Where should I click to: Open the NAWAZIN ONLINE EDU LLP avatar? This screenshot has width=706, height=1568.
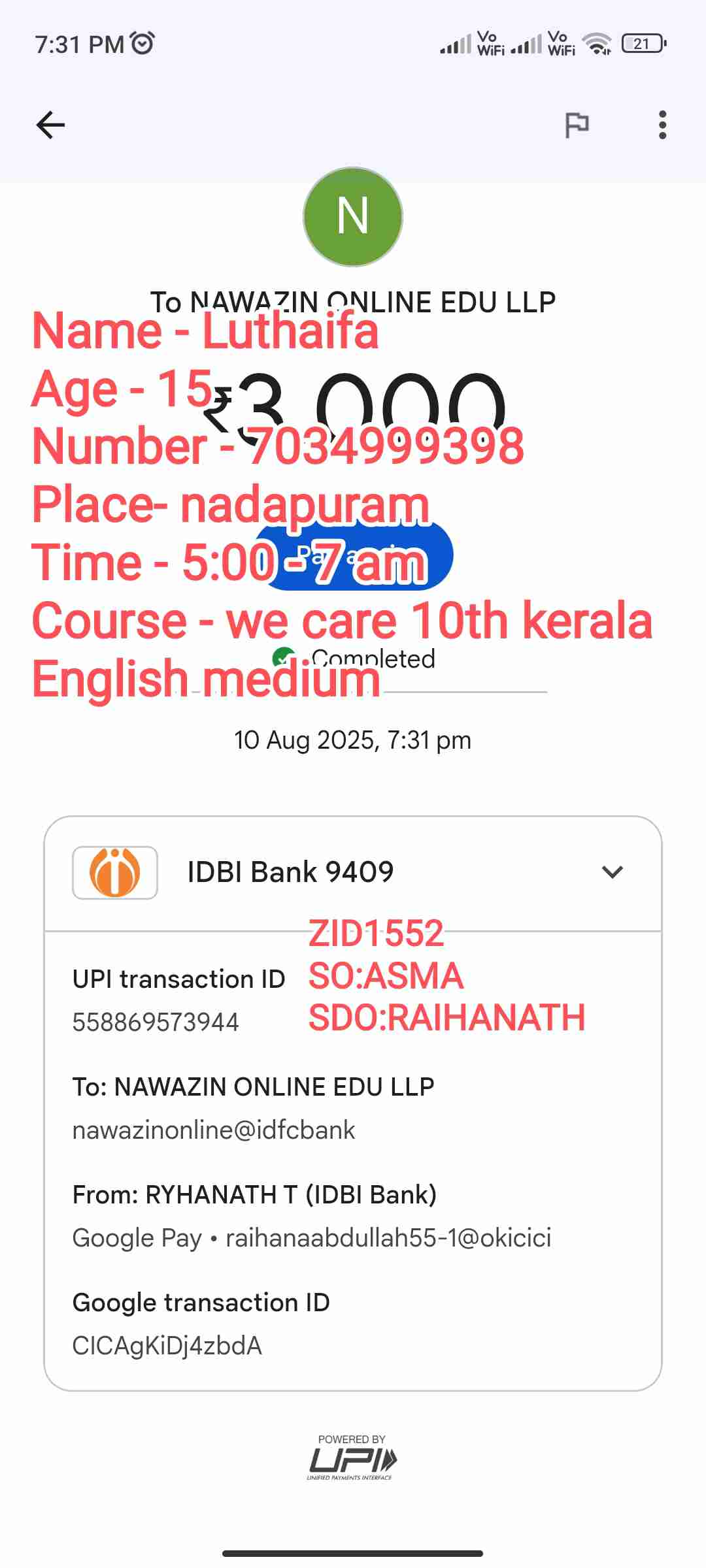pyautogui.click(x=353, y=217)
